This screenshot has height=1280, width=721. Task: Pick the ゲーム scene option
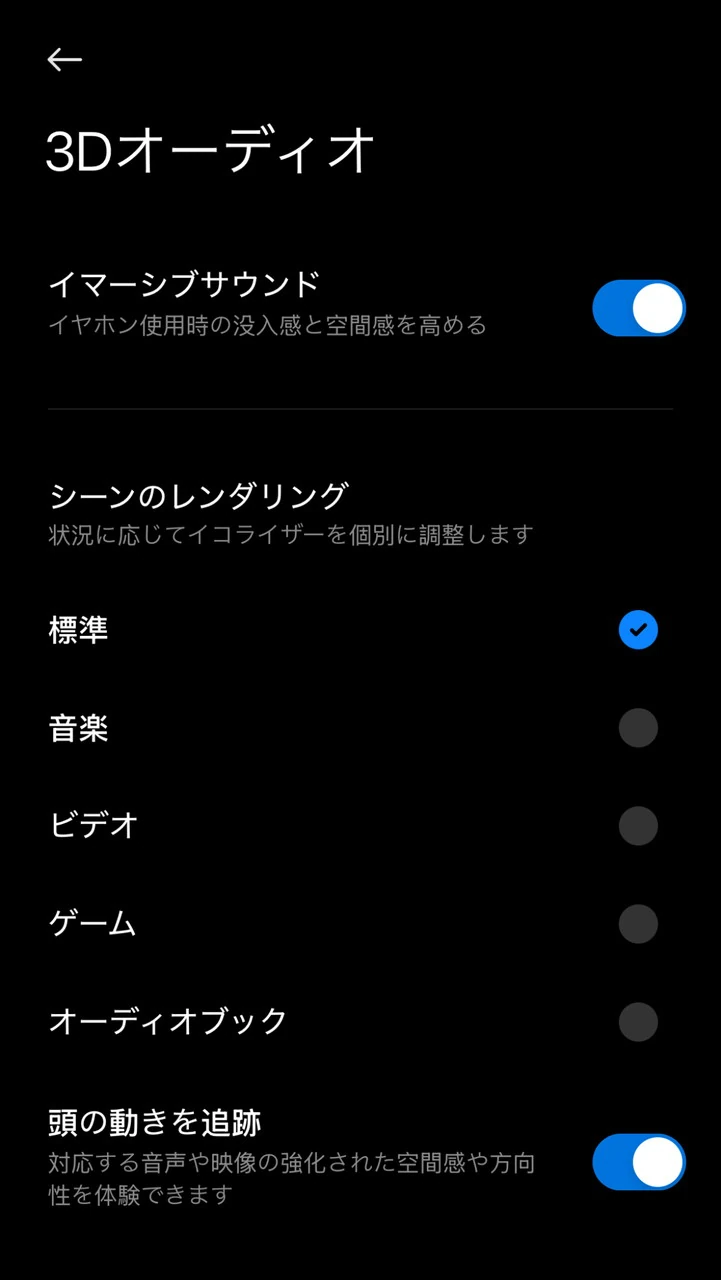coord(638,924)
